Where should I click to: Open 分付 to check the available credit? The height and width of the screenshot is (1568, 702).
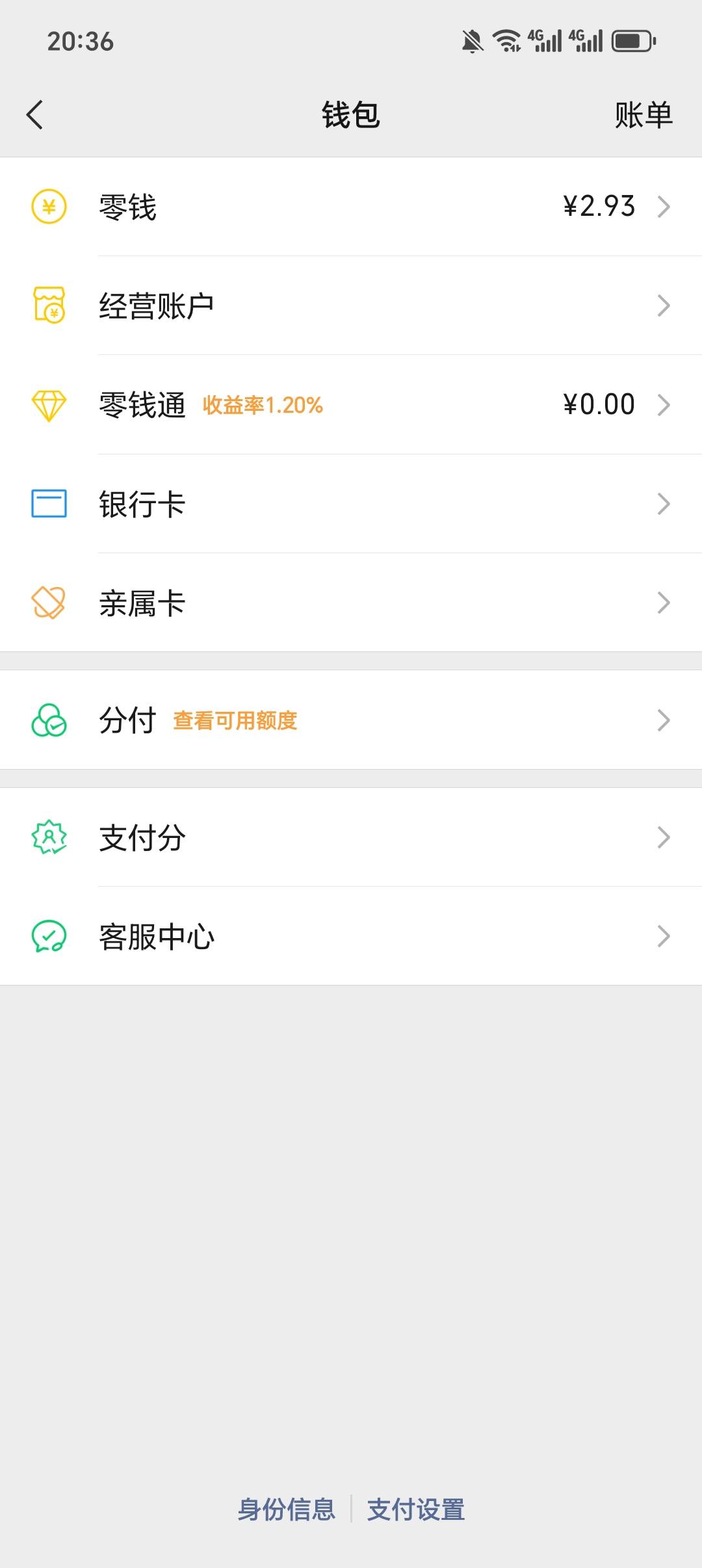click(351, 720)
